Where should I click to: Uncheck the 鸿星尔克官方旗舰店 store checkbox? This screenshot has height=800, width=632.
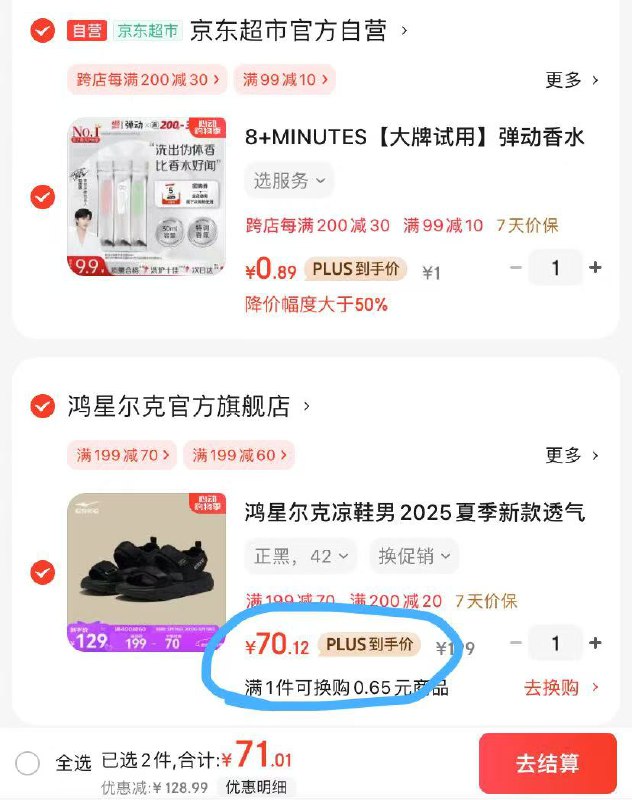point(42,406)
